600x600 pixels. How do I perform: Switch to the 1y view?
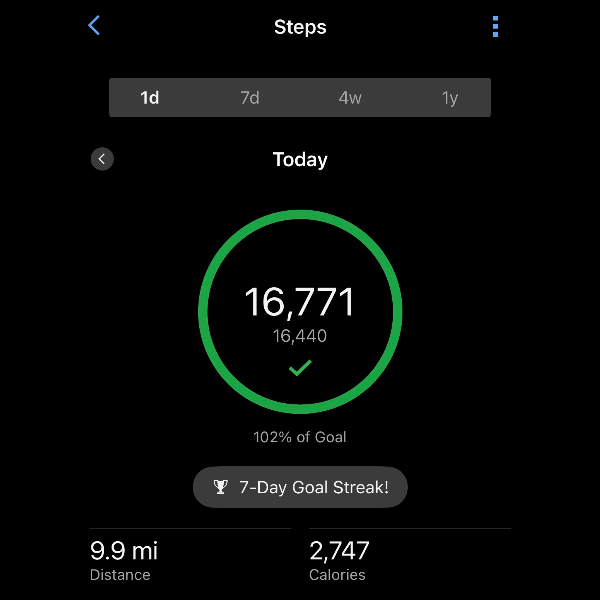tap(450, 98)
